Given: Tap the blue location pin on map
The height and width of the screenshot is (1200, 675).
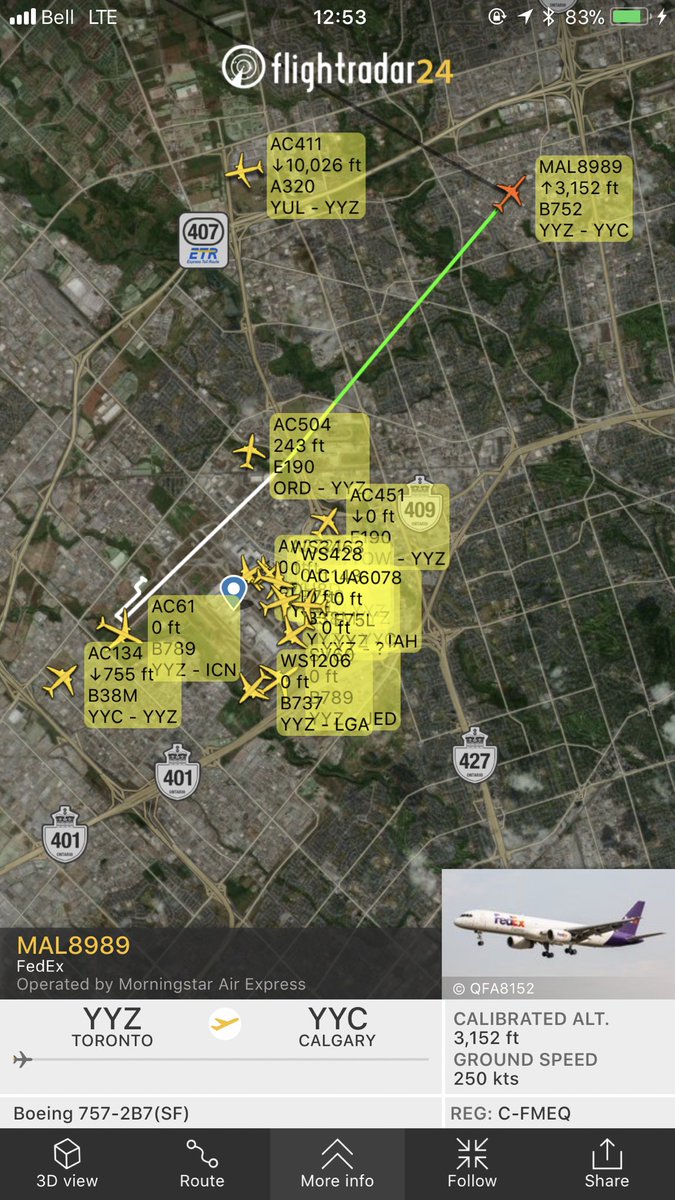Looking at the screenshot, I should pyautogui.click(x=234, y=591).
